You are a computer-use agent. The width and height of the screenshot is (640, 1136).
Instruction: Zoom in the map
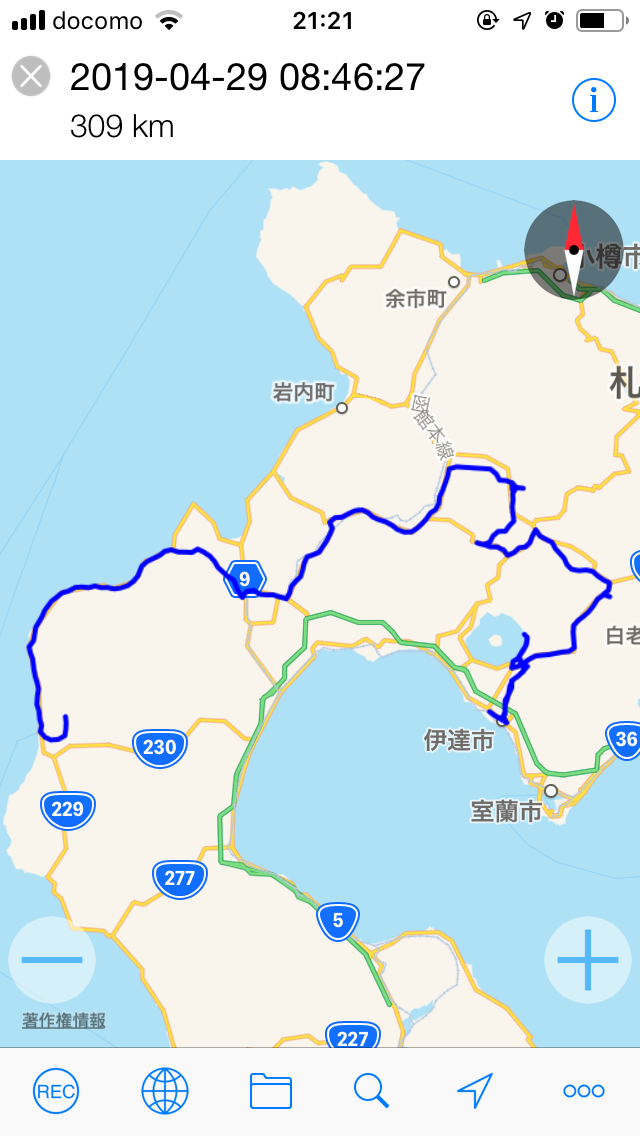(x=587, y=959)
